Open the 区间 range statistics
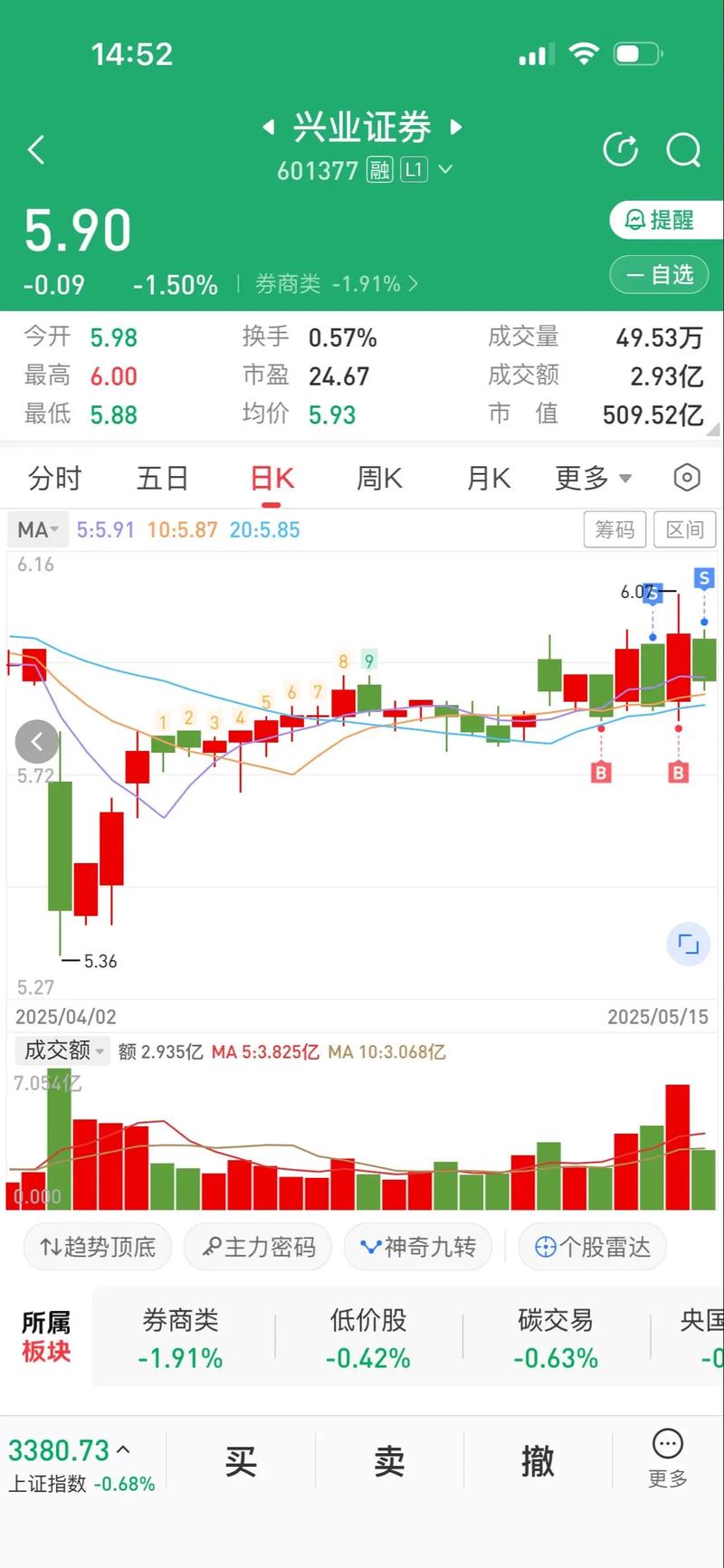Screen dimensions: 724x1568 tap(685, 530)
